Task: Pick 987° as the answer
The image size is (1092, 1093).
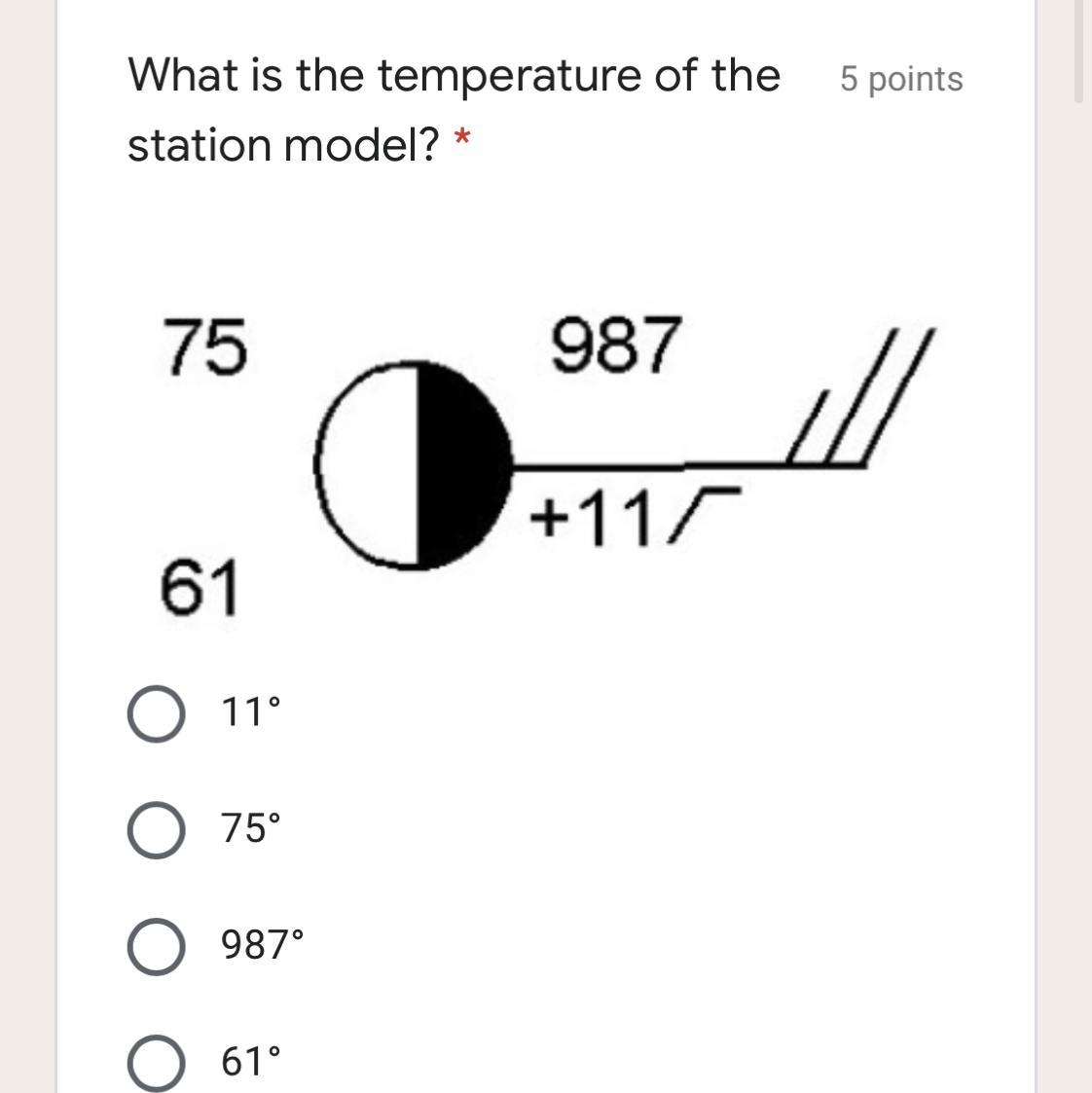Action: [x=156, y=946]
